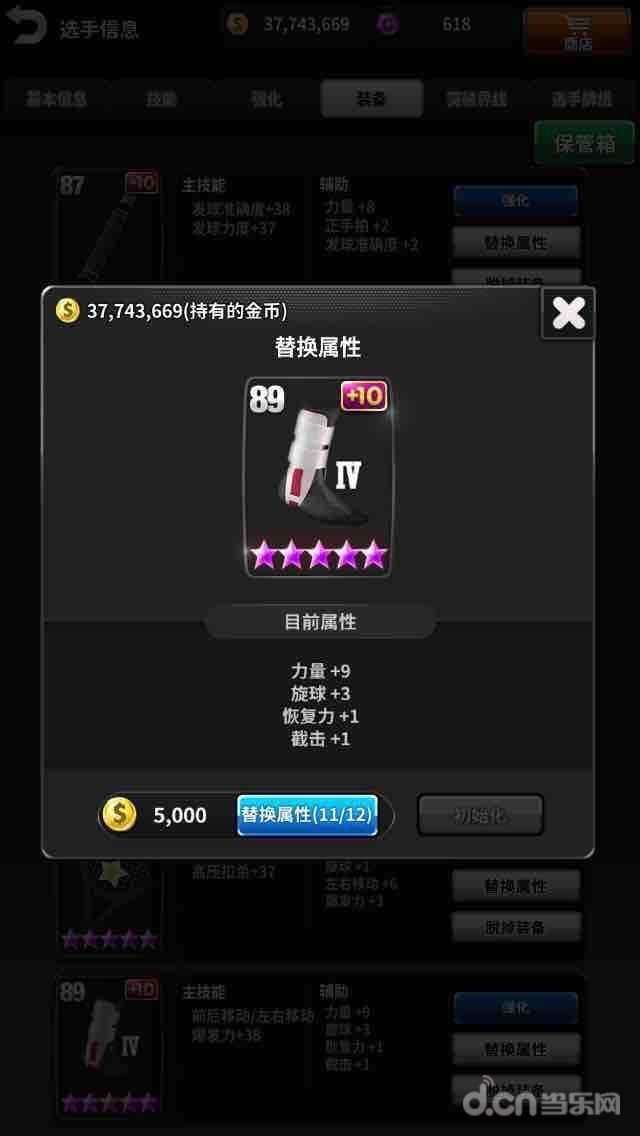640x1136 pixels.
Task: Close the 替换属性 dialog
Action: coord(568,314)
